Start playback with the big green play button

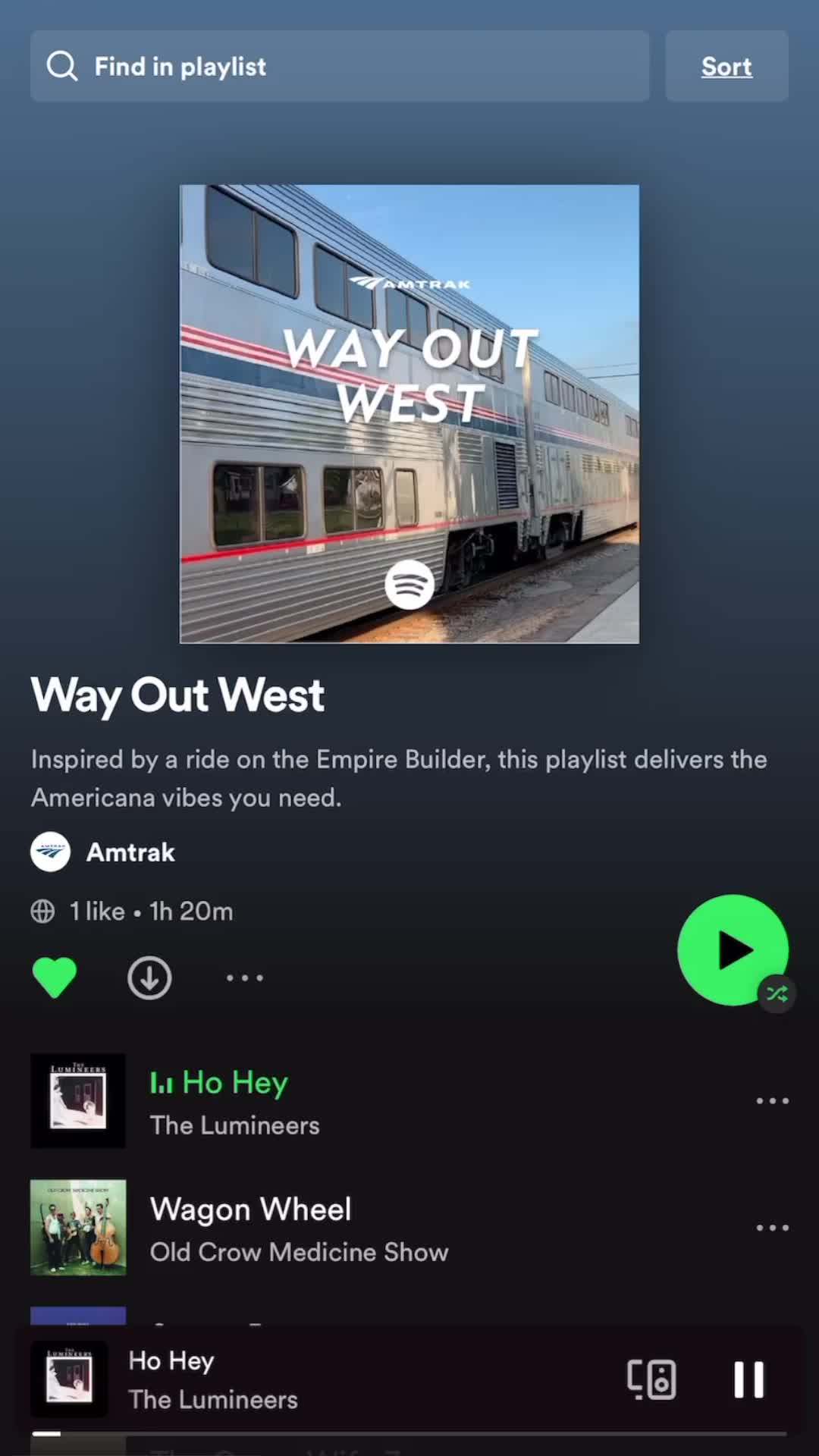[733, 950]
